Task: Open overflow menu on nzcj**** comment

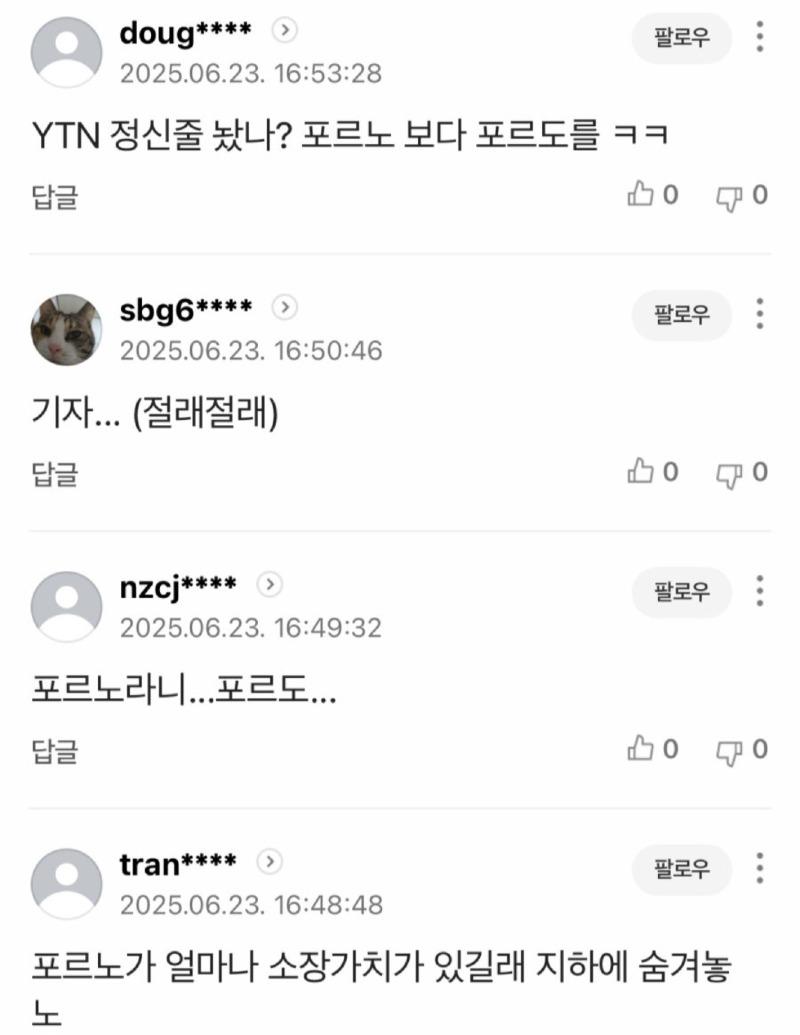Action: 761,591
